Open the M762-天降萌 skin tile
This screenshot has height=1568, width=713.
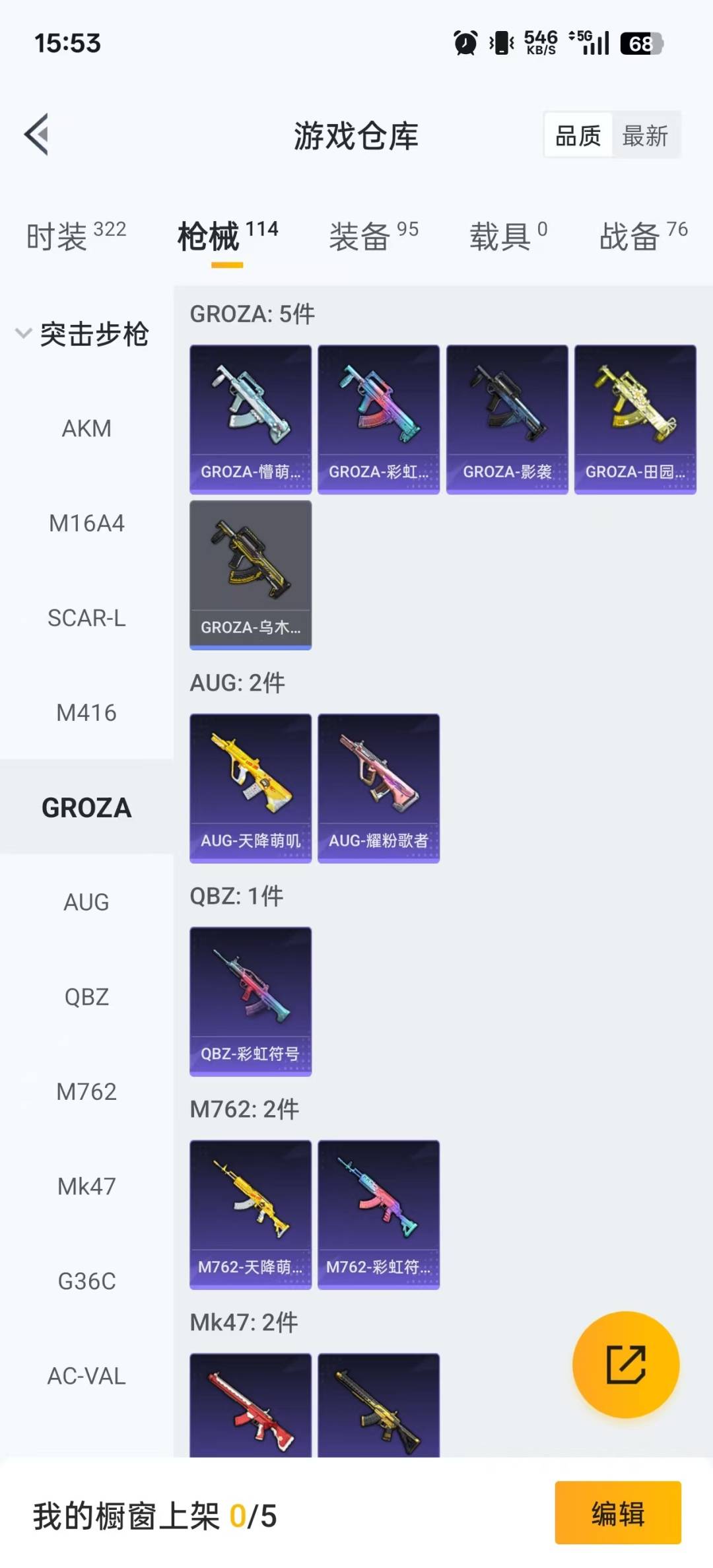[x=250, y=1214]
